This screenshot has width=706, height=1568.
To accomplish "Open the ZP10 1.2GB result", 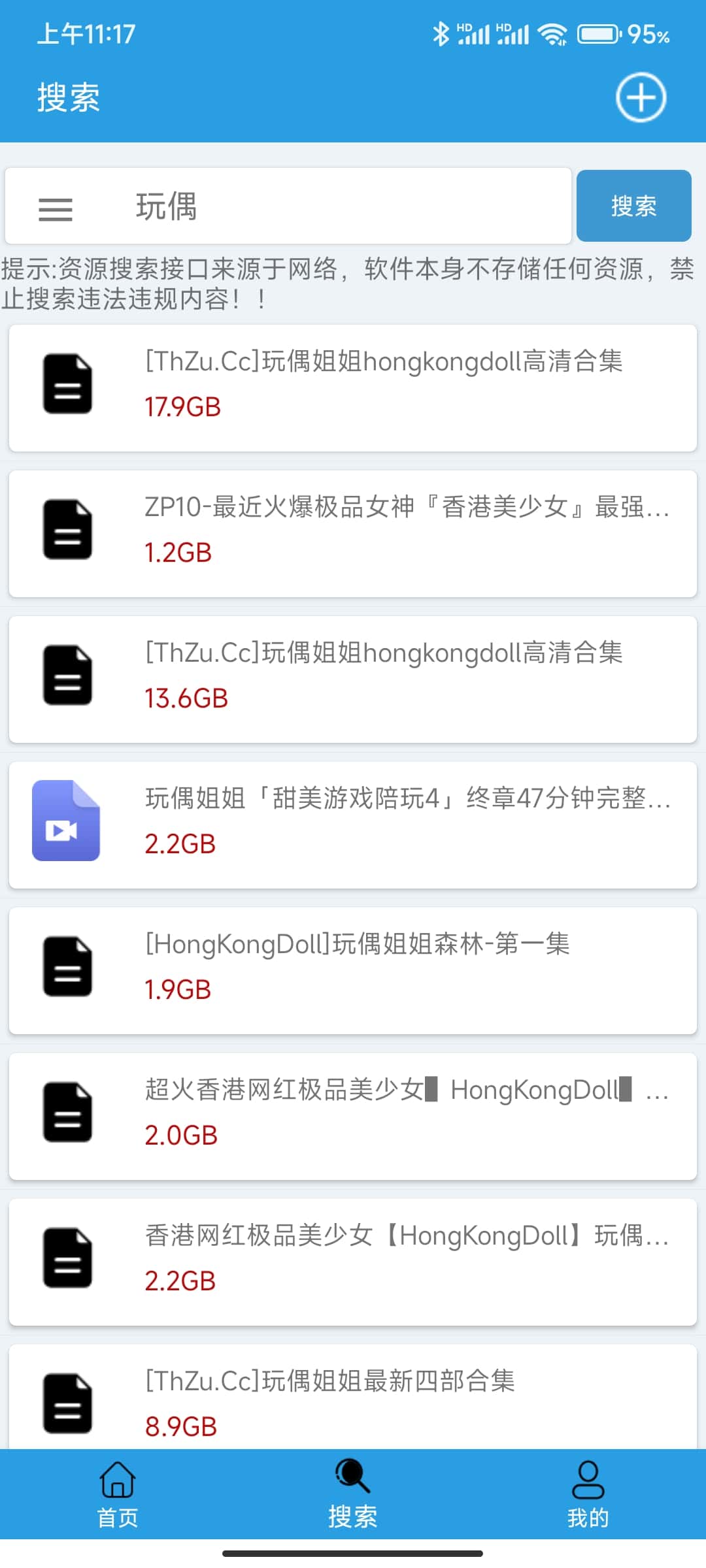I will click(353, 534).
